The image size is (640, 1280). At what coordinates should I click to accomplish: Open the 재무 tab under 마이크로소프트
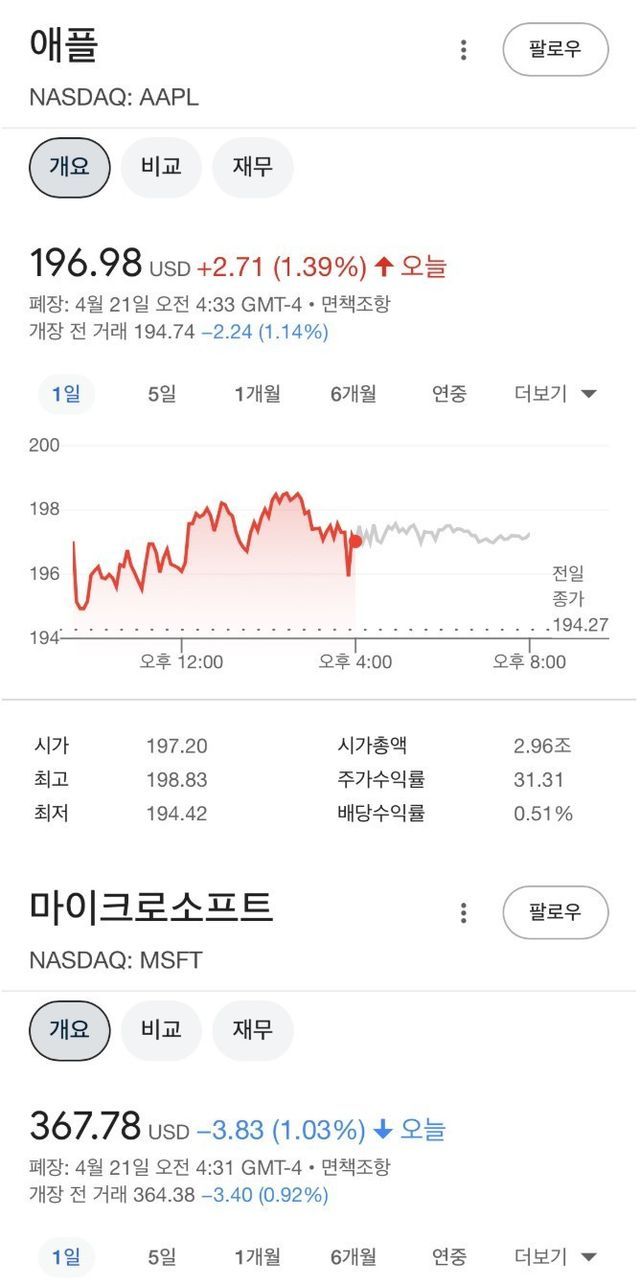(252, 1030)
